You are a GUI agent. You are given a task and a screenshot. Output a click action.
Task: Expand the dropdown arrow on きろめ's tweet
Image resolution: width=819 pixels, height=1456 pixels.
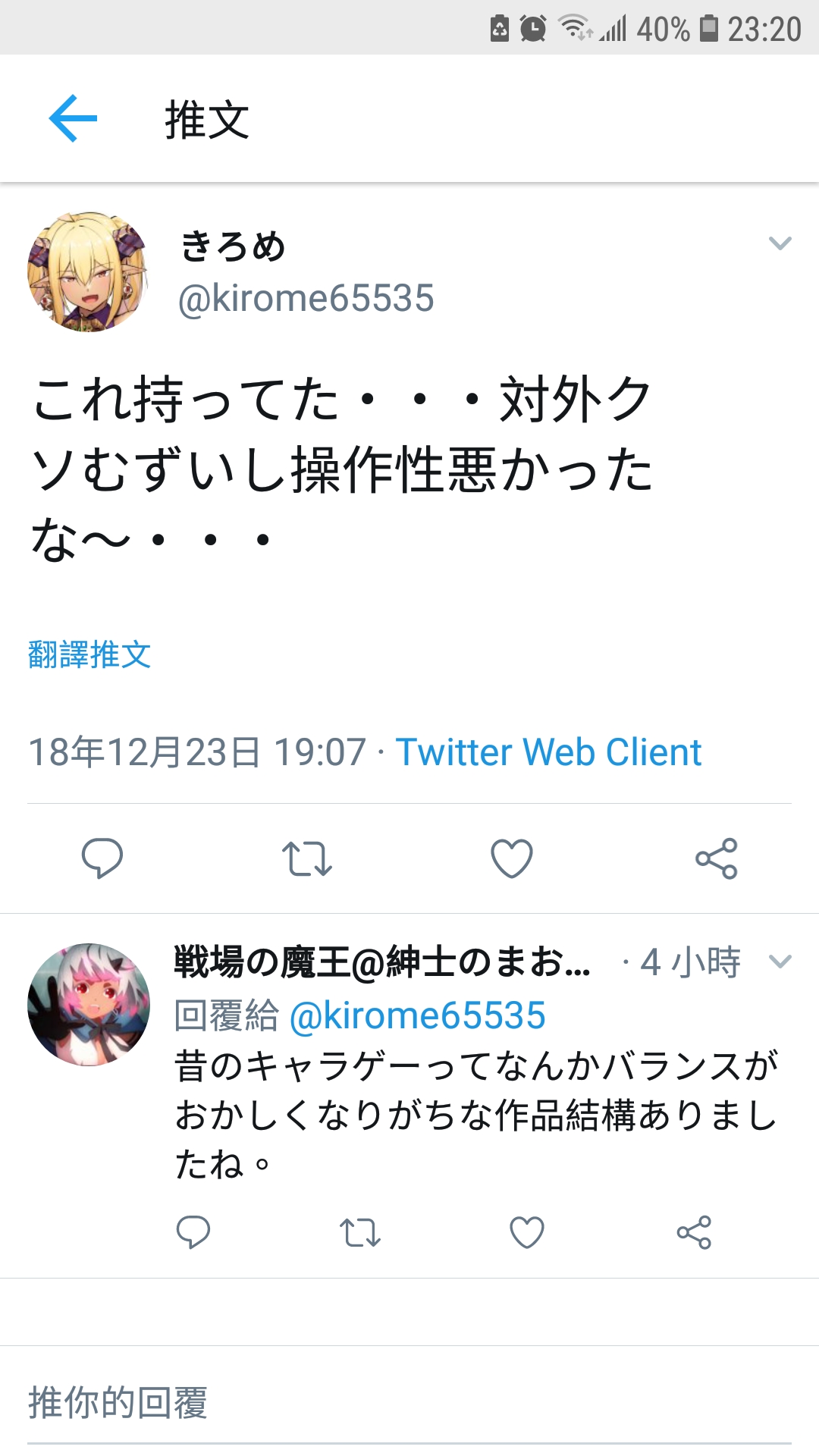780,243
